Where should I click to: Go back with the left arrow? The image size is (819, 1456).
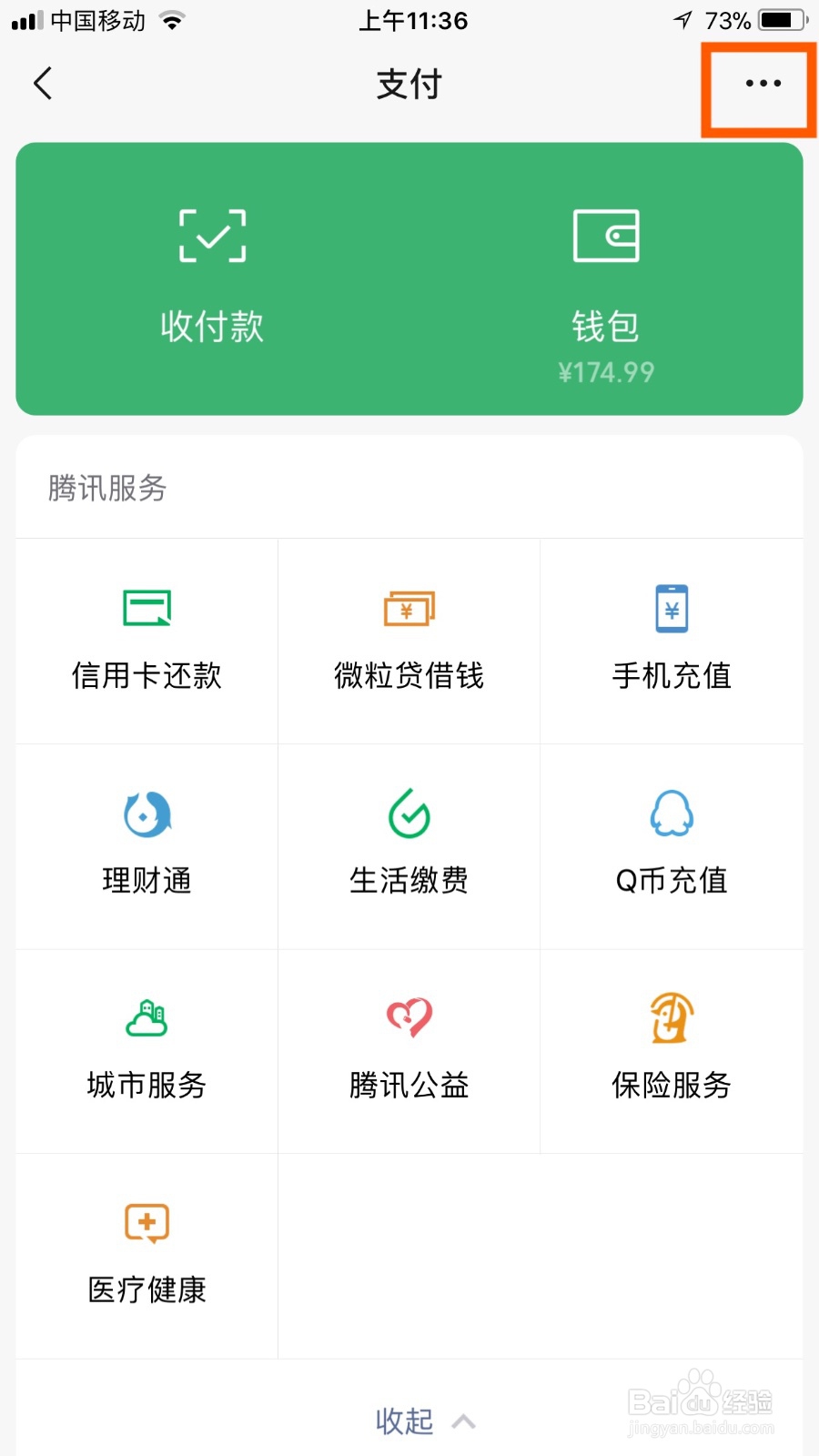(x=41, y=83)
